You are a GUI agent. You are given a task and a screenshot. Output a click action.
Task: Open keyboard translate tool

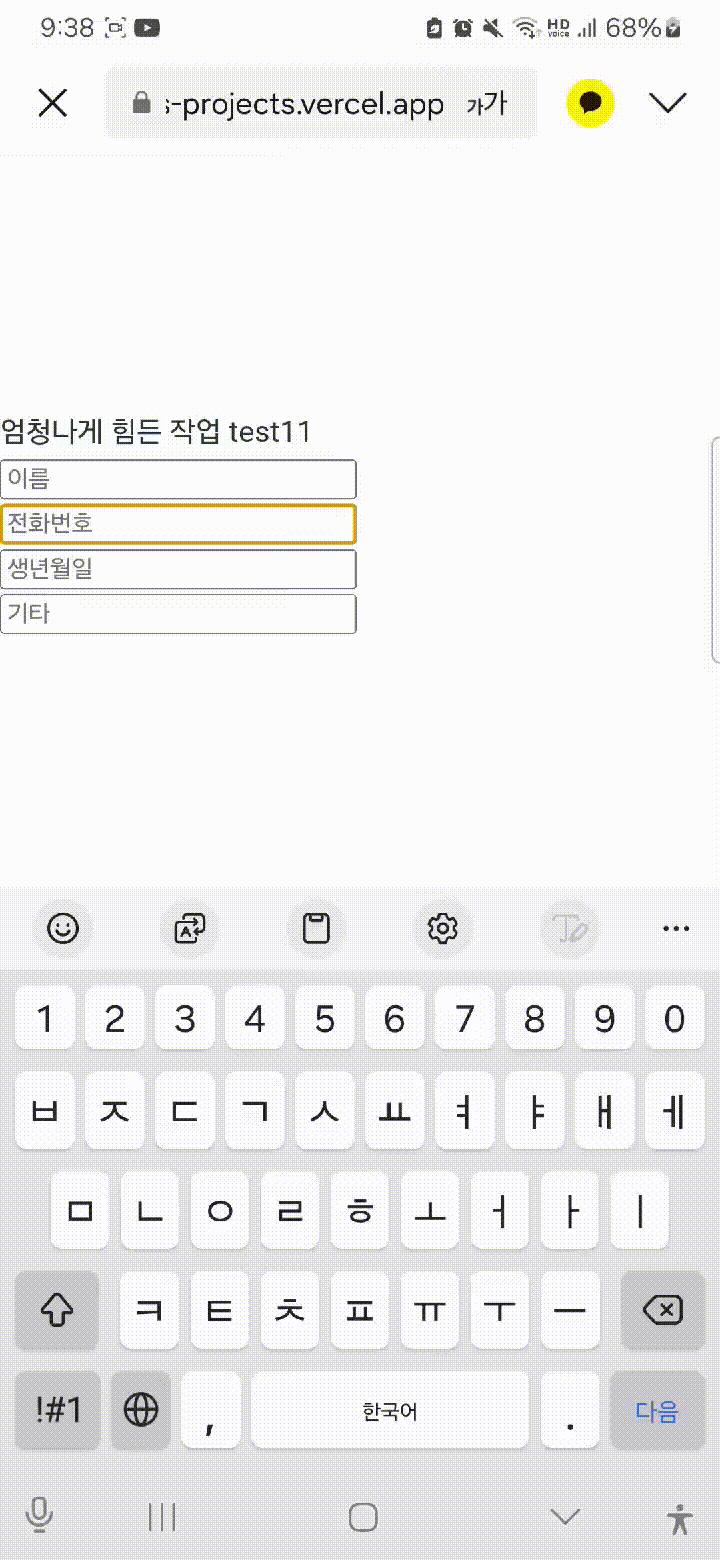pos(190,929)
